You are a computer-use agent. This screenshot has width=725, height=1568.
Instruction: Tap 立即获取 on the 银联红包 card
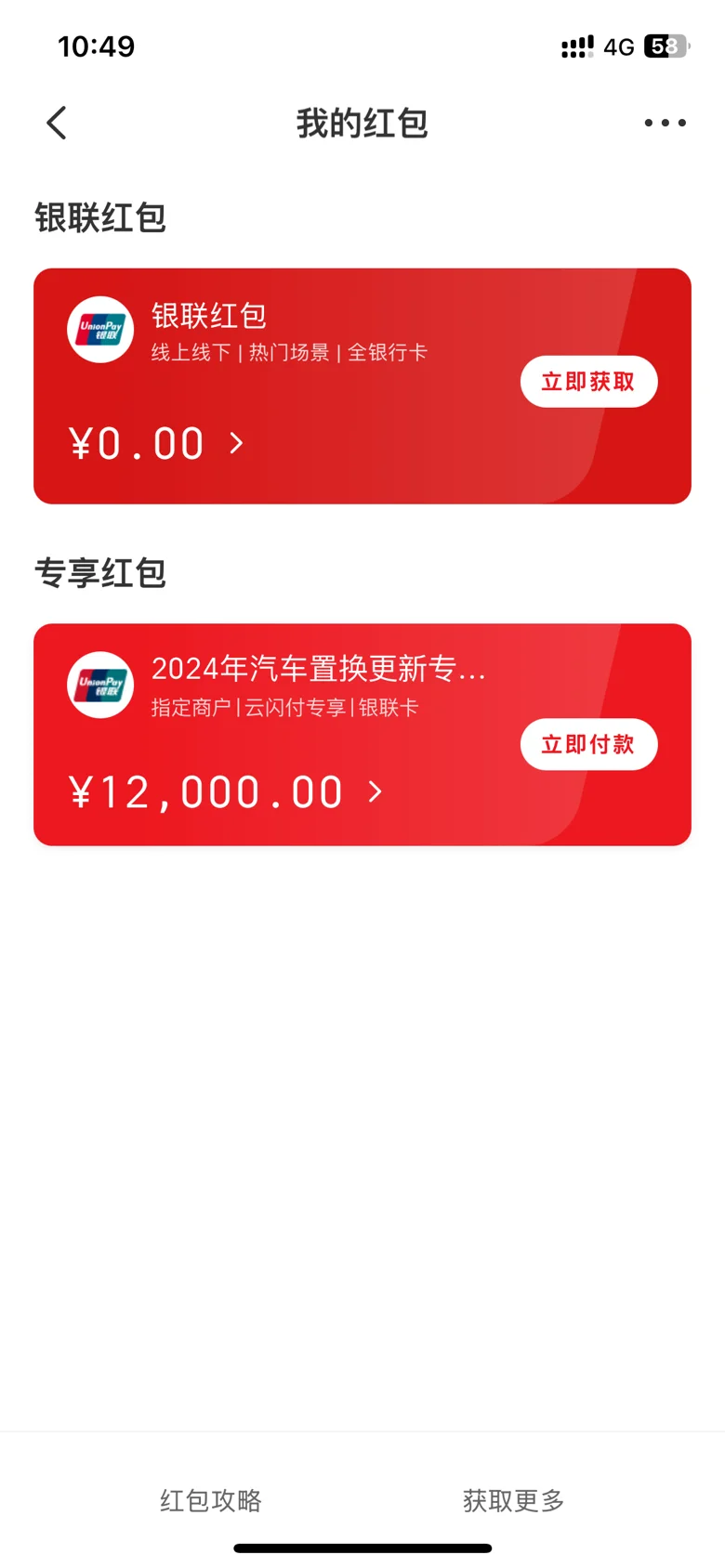tap(588, 382)
